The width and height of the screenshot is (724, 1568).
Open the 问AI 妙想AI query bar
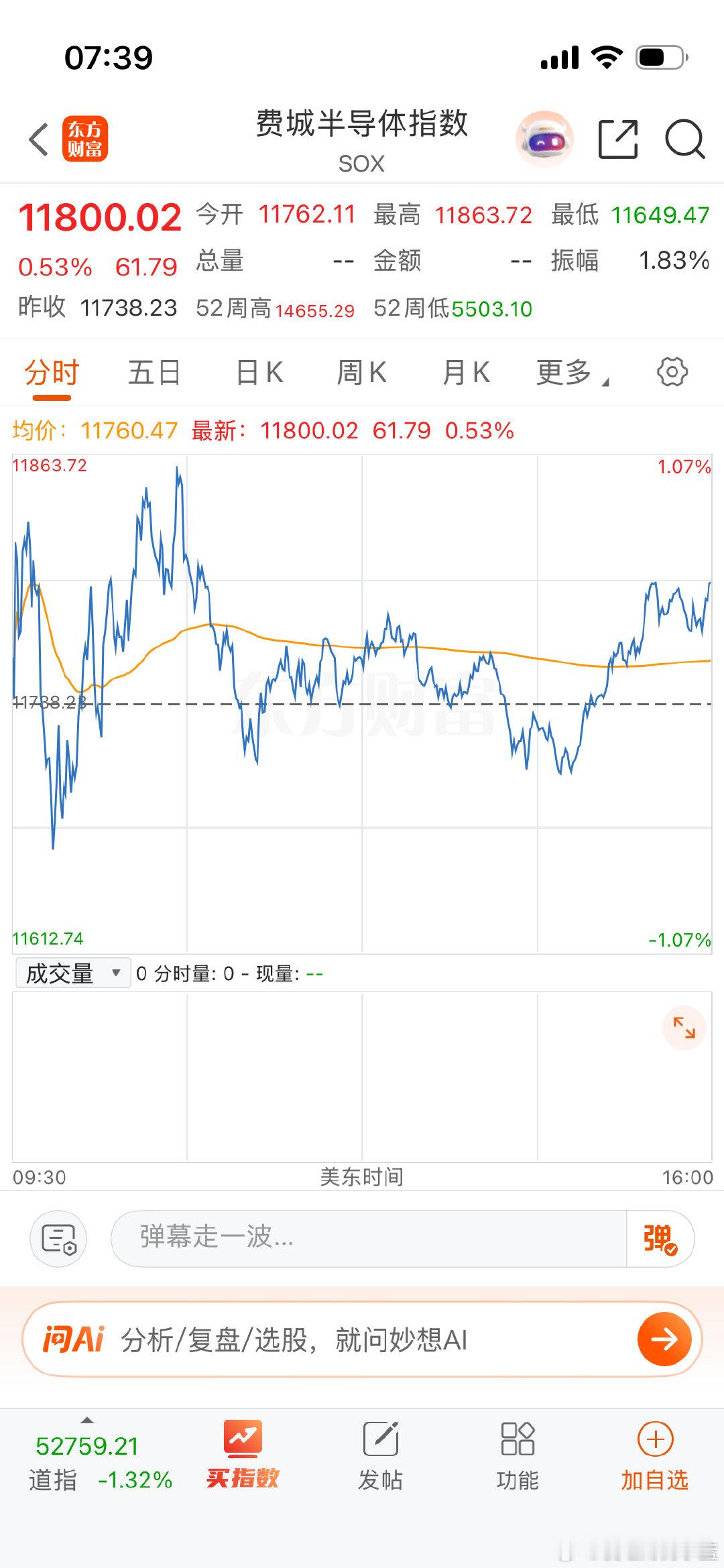click(x=362, y=1339)
